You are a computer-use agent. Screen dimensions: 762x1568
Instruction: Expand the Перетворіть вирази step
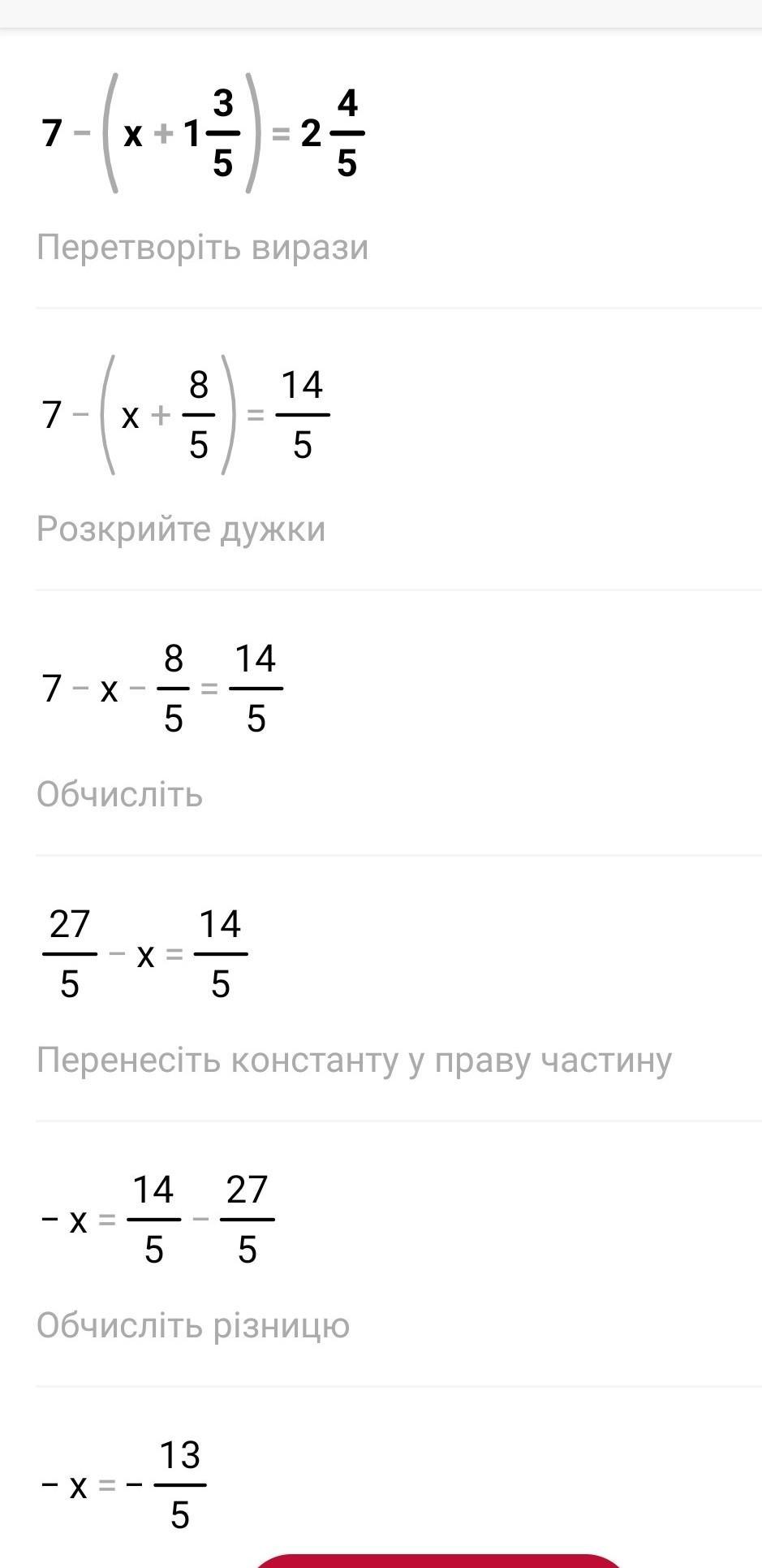click(x=202, y=247)
